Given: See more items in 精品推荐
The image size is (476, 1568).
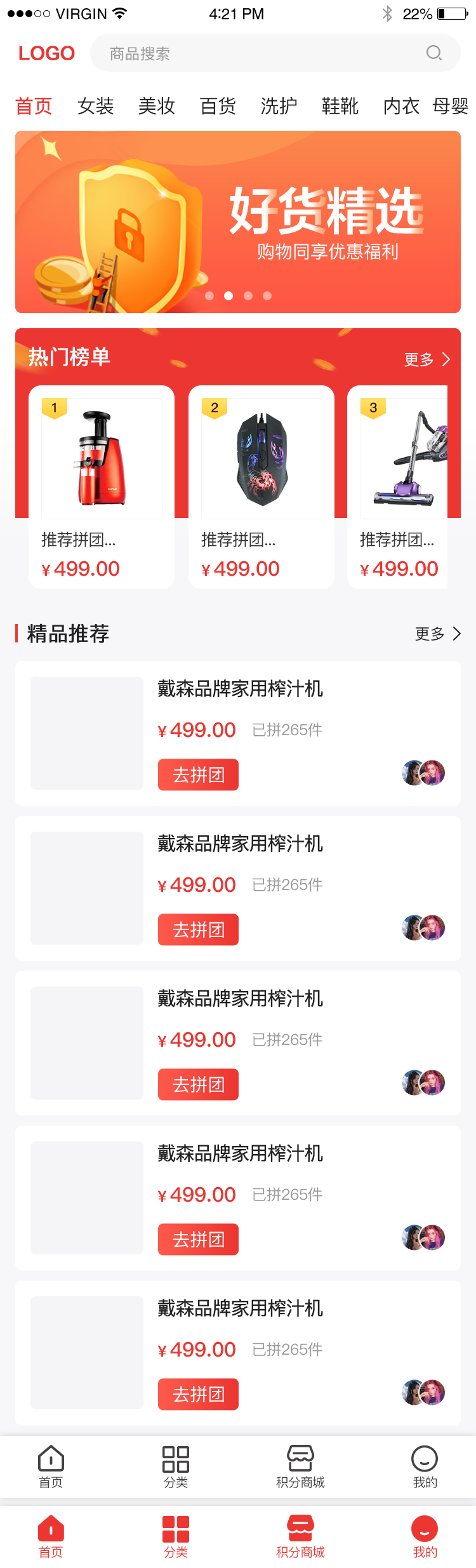Looking at the screenshot, I should pos(438,634).
